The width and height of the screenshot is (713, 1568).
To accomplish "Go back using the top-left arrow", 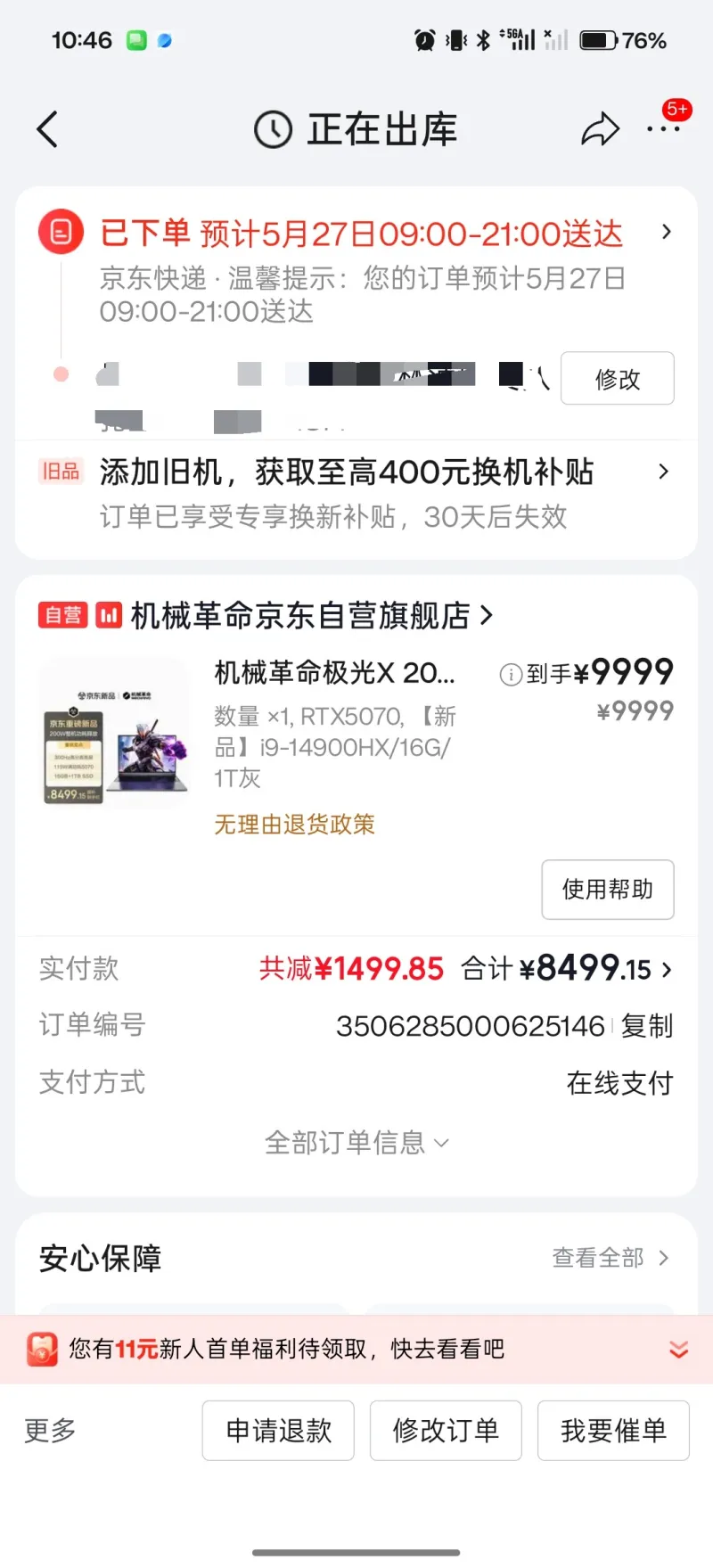I will 47,129.
